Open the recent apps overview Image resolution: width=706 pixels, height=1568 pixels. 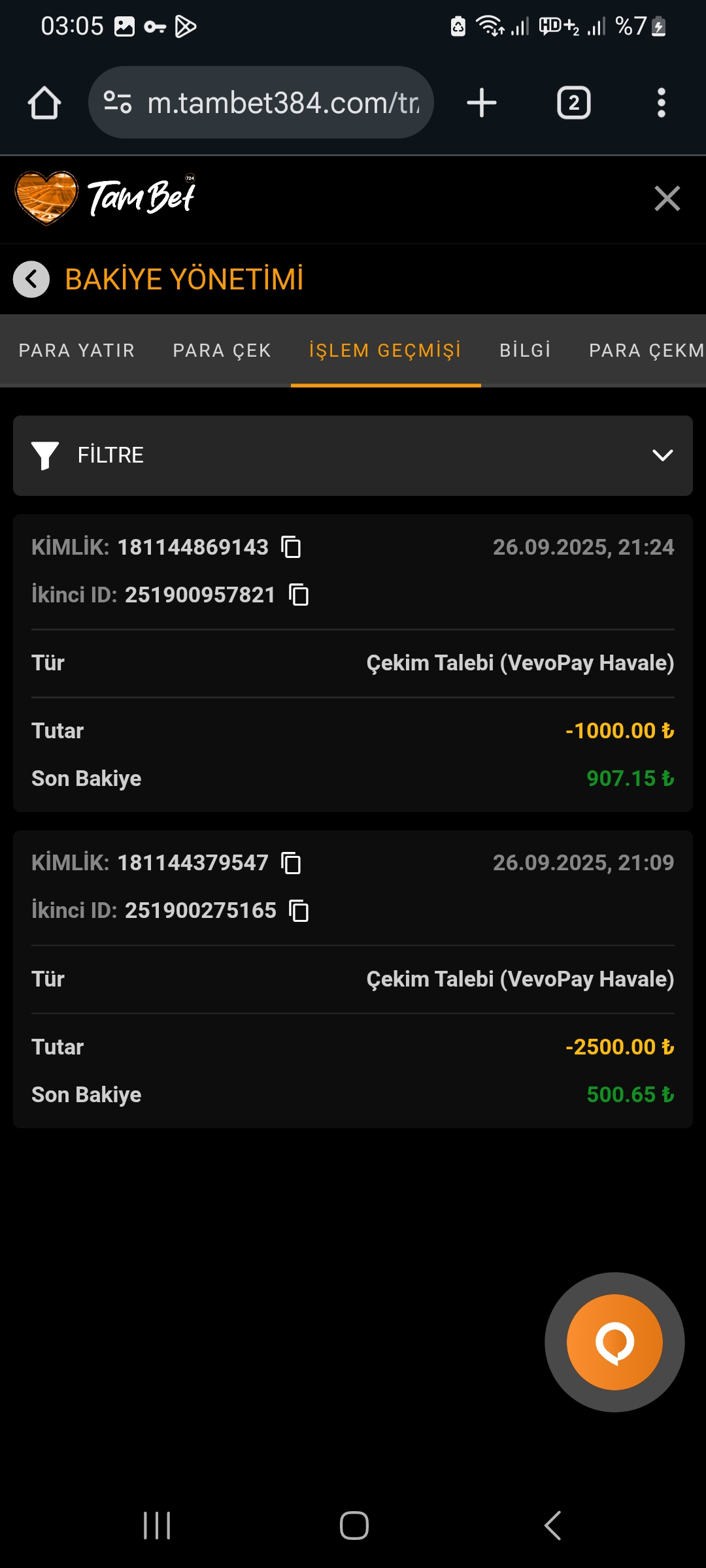click(157, 1526)
